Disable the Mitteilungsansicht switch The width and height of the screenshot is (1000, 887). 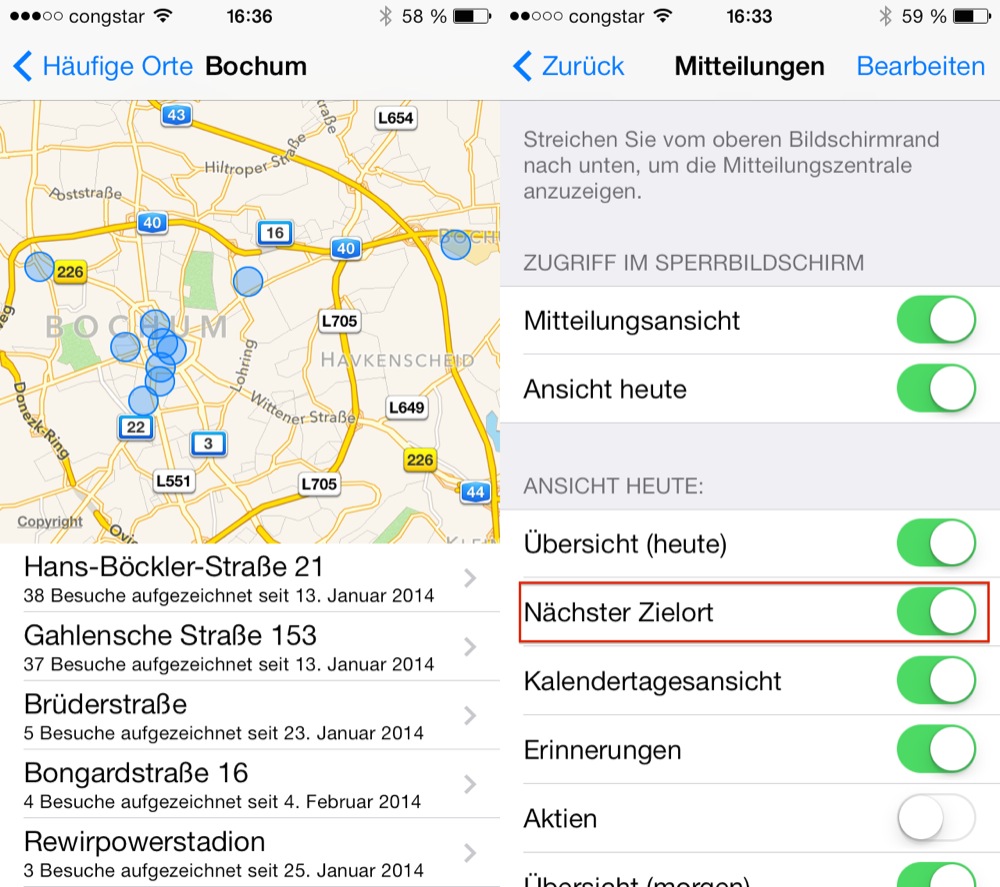[x=936, y=321]
